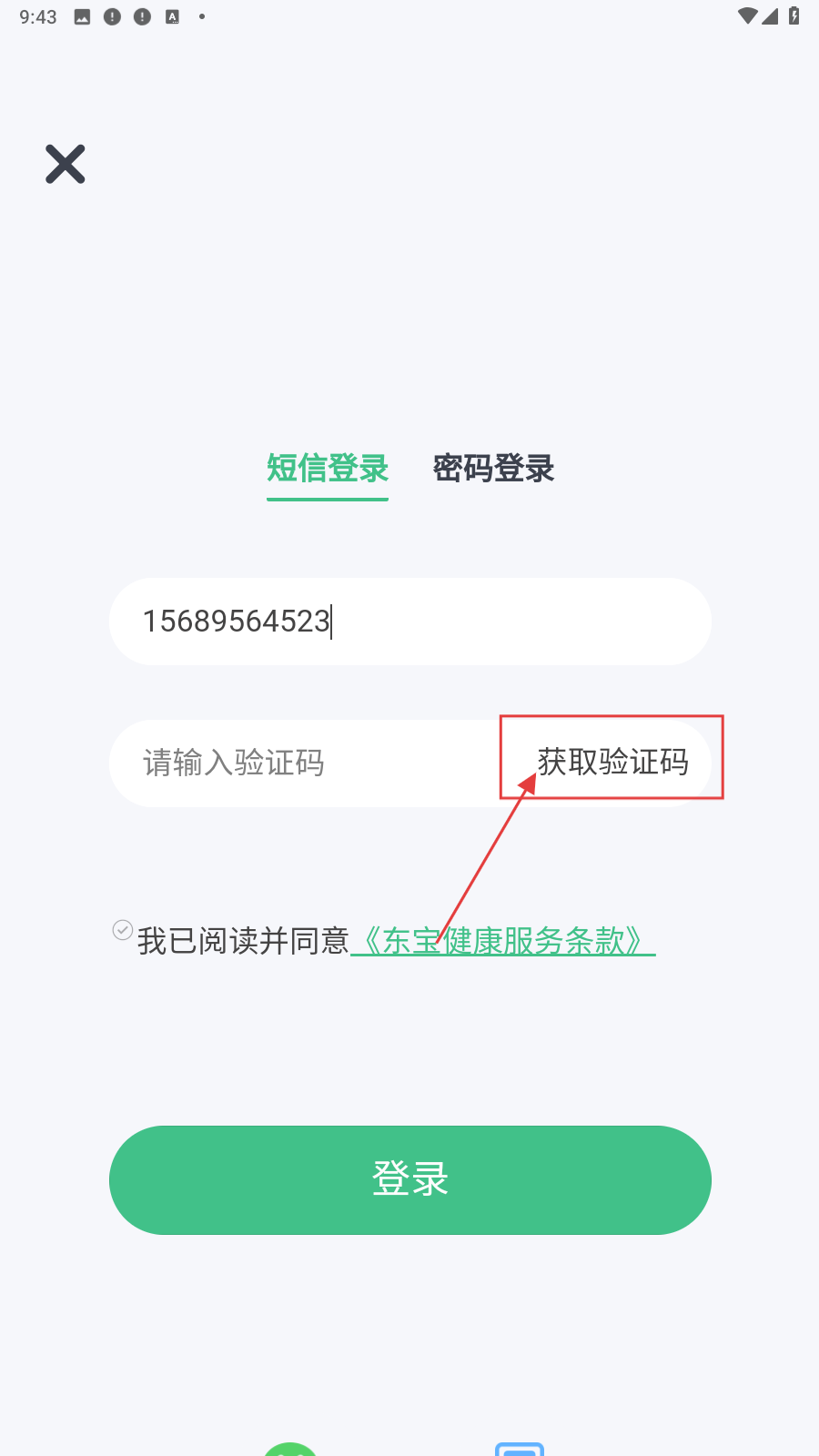Tap 获取验证码 to request a code
819x1456 pixels.
612,762
